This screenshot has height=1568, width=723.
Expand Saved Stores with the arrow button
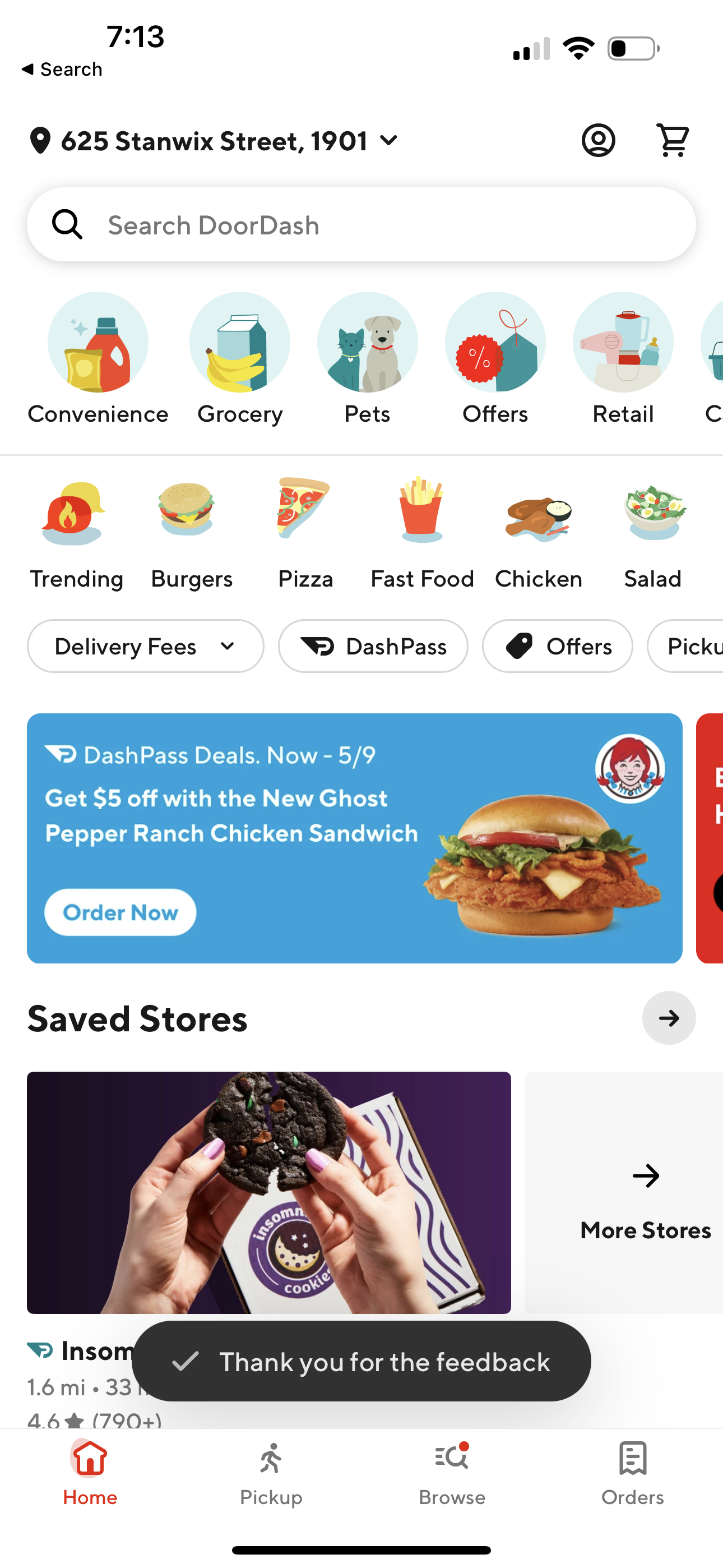coord(669,1018)
